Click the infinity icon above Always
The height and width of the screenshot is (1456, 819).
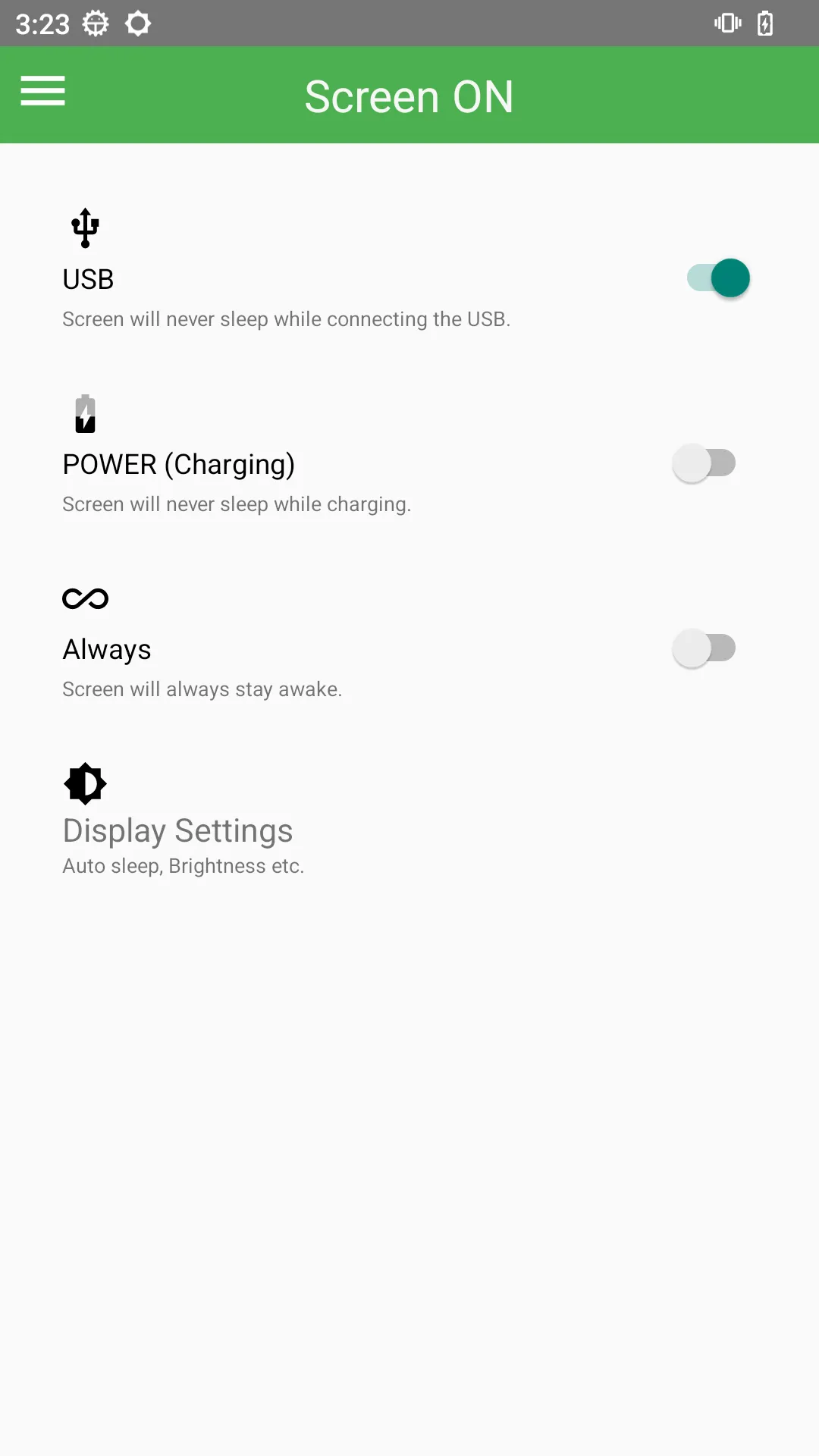pos(85,598)
